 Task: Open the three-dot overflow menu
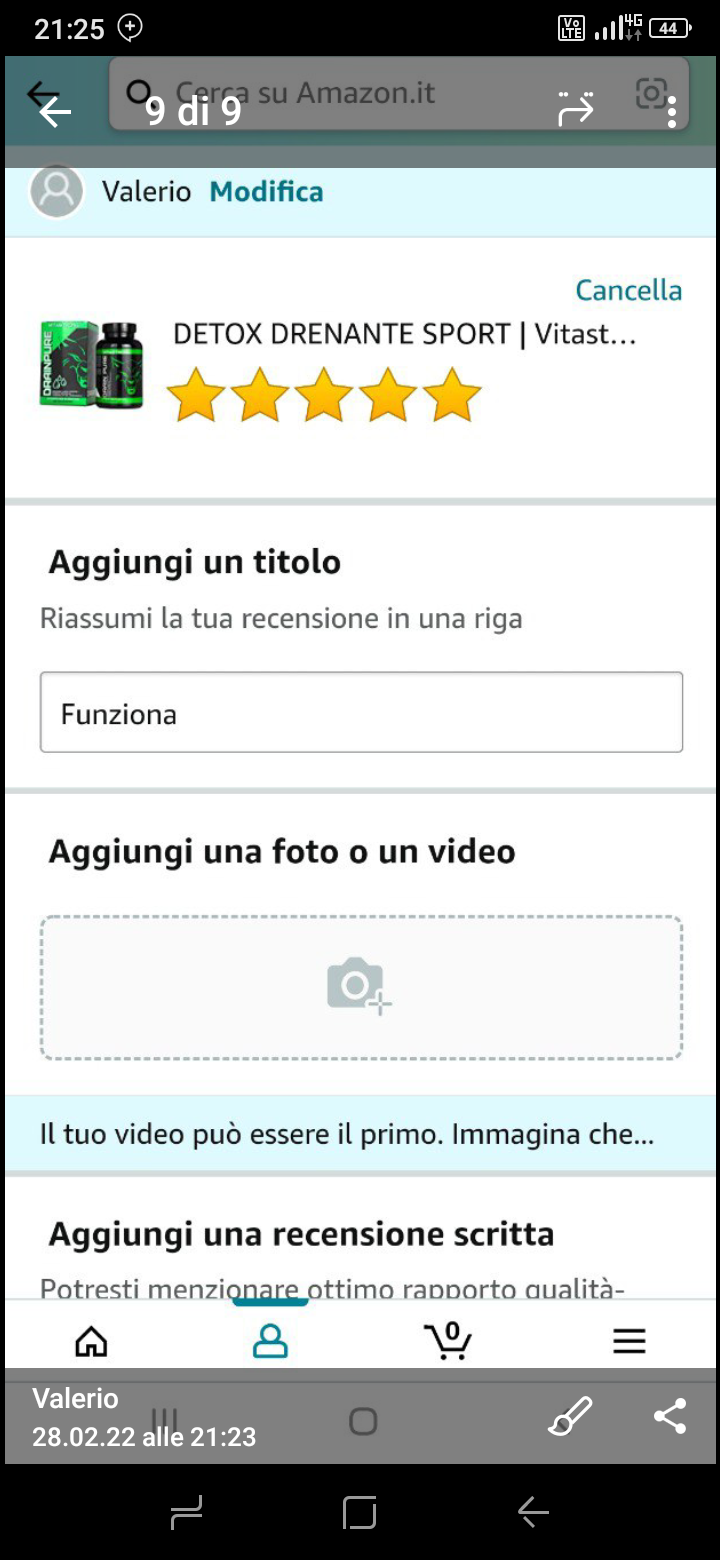[x=671, y=112]
